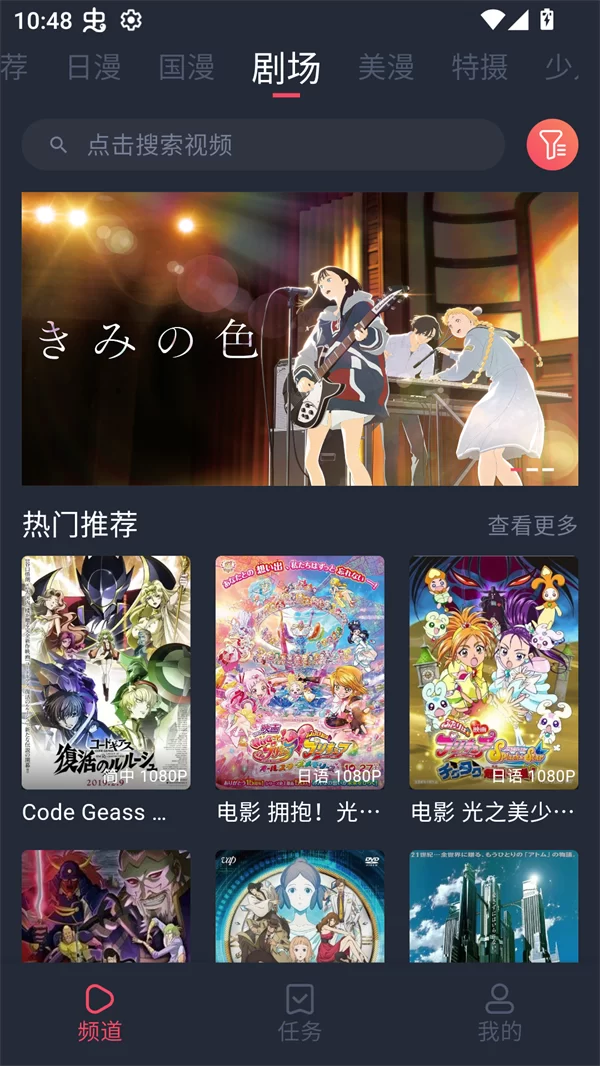Tap the 点击搜索视频 search box

click(263, 145)
